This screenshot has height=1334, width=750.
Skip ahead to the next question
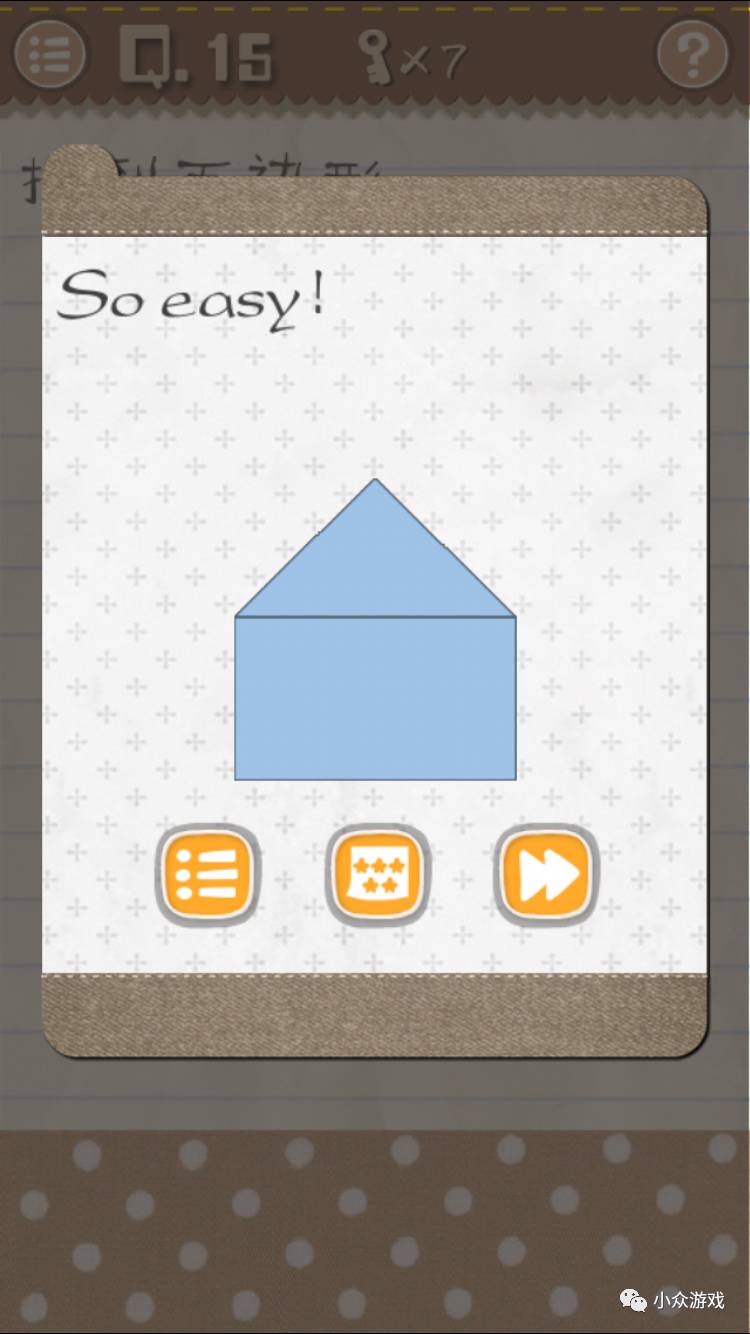pyautogui.click(x=546, y=875)
